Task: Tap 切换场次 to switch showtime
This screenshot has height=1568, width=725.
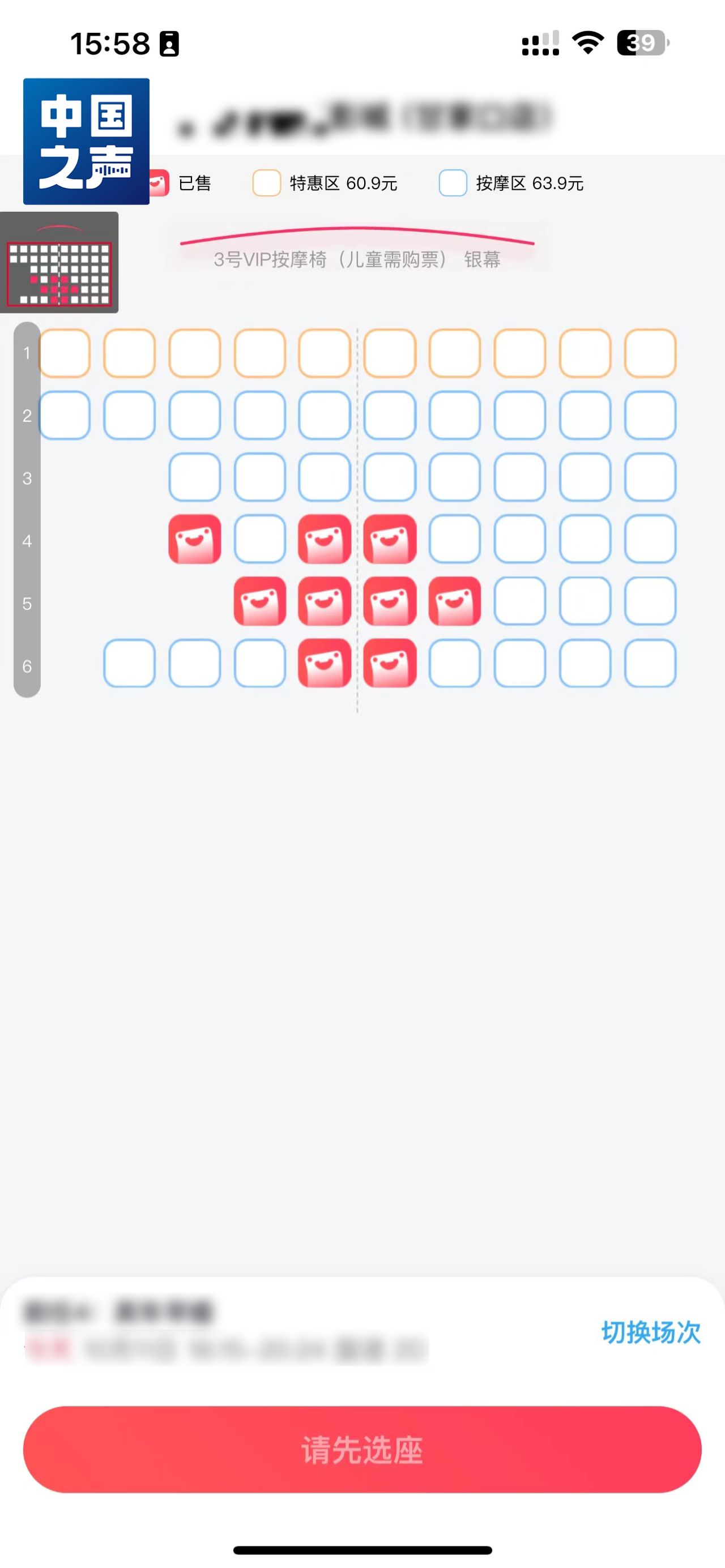Action: click(650, 1332)
